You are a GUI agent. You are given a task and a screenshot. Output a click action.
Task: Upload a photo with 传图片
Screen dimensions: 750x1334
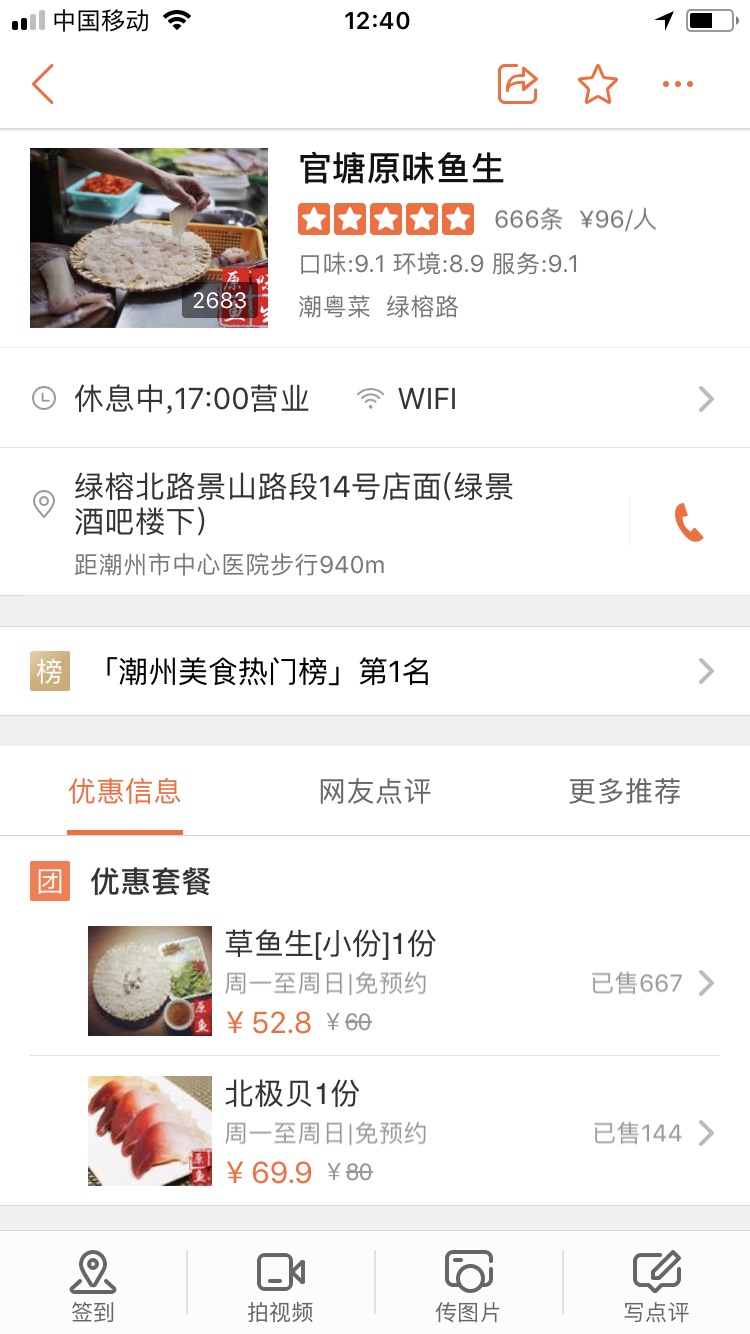point(468,1285)
